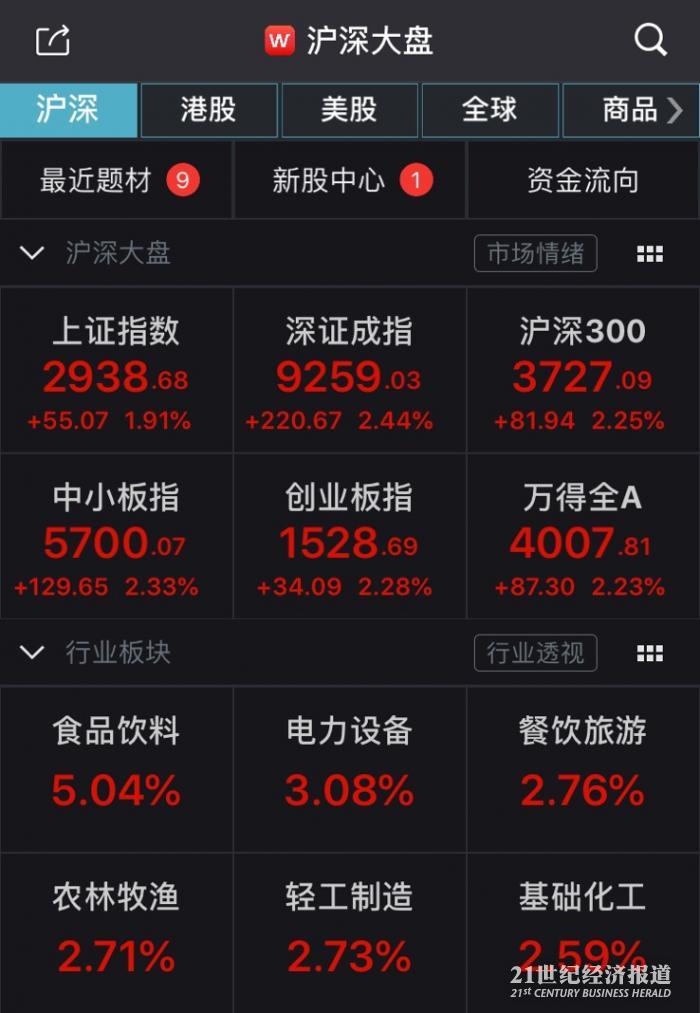Image resolution: width=700 pixels, height=1013 pixels.
Task: Open the 上证指数 index card
Action: 116,371
